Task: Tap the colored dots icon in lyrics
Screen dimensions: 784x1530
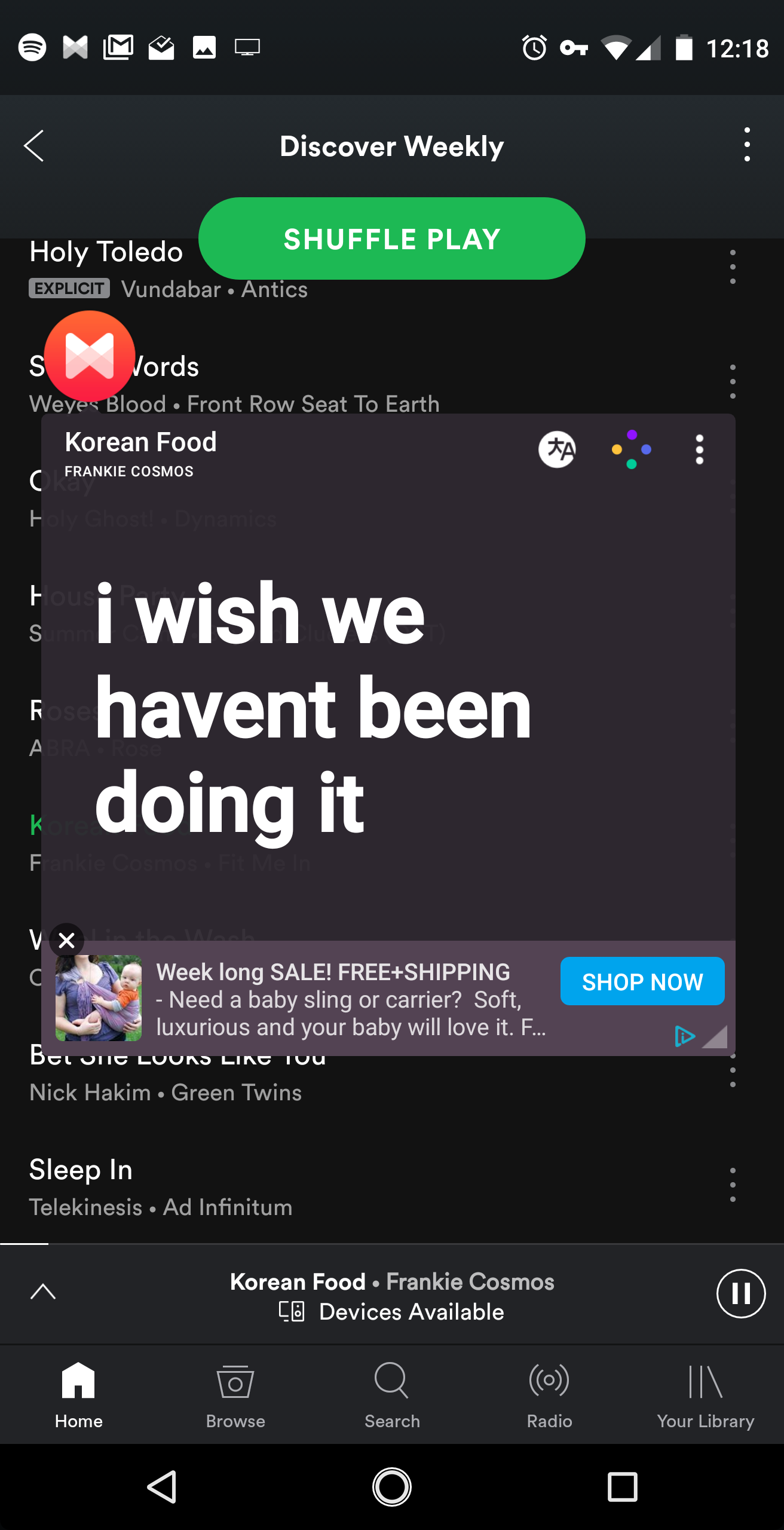Action: pos(631,449)
